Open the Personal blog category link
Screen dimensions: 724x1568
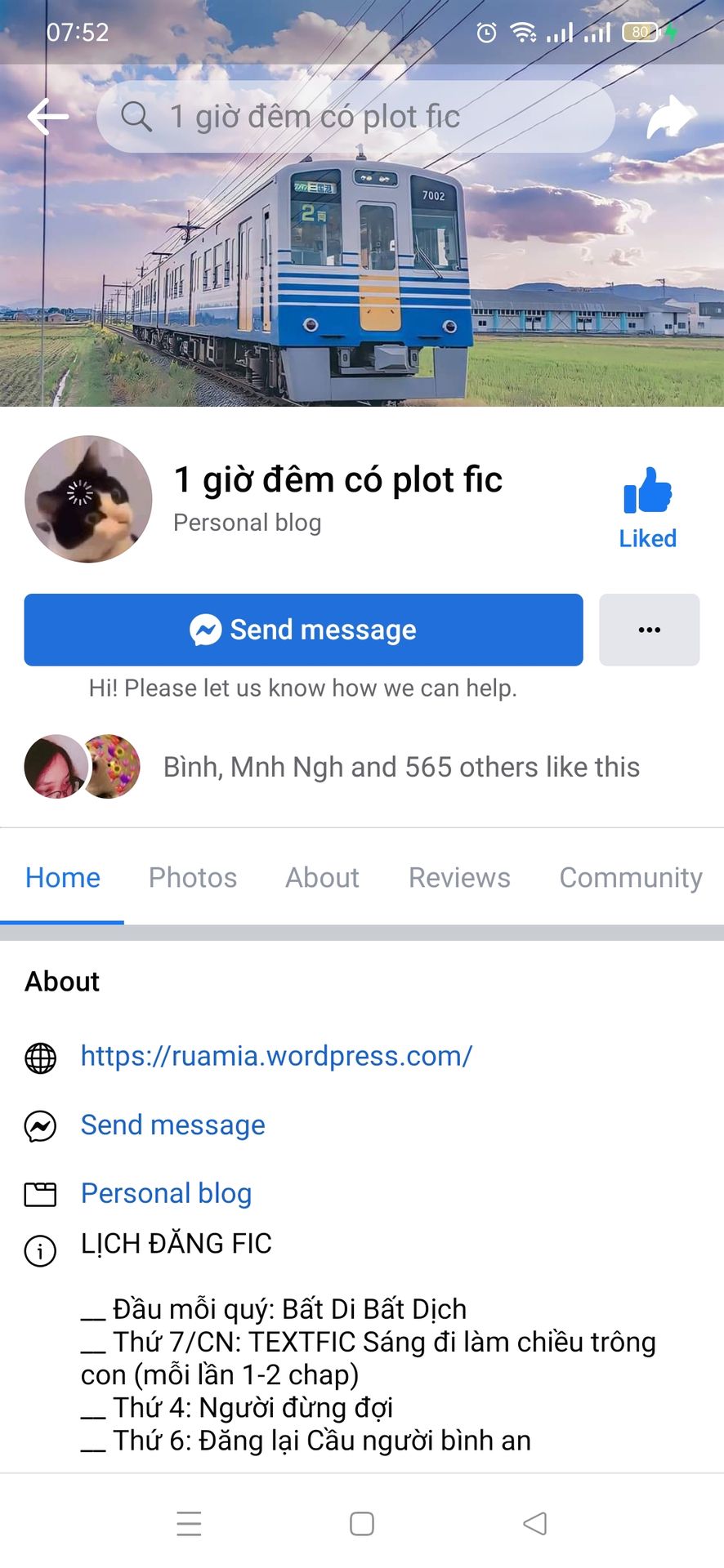pos(166,1193)
